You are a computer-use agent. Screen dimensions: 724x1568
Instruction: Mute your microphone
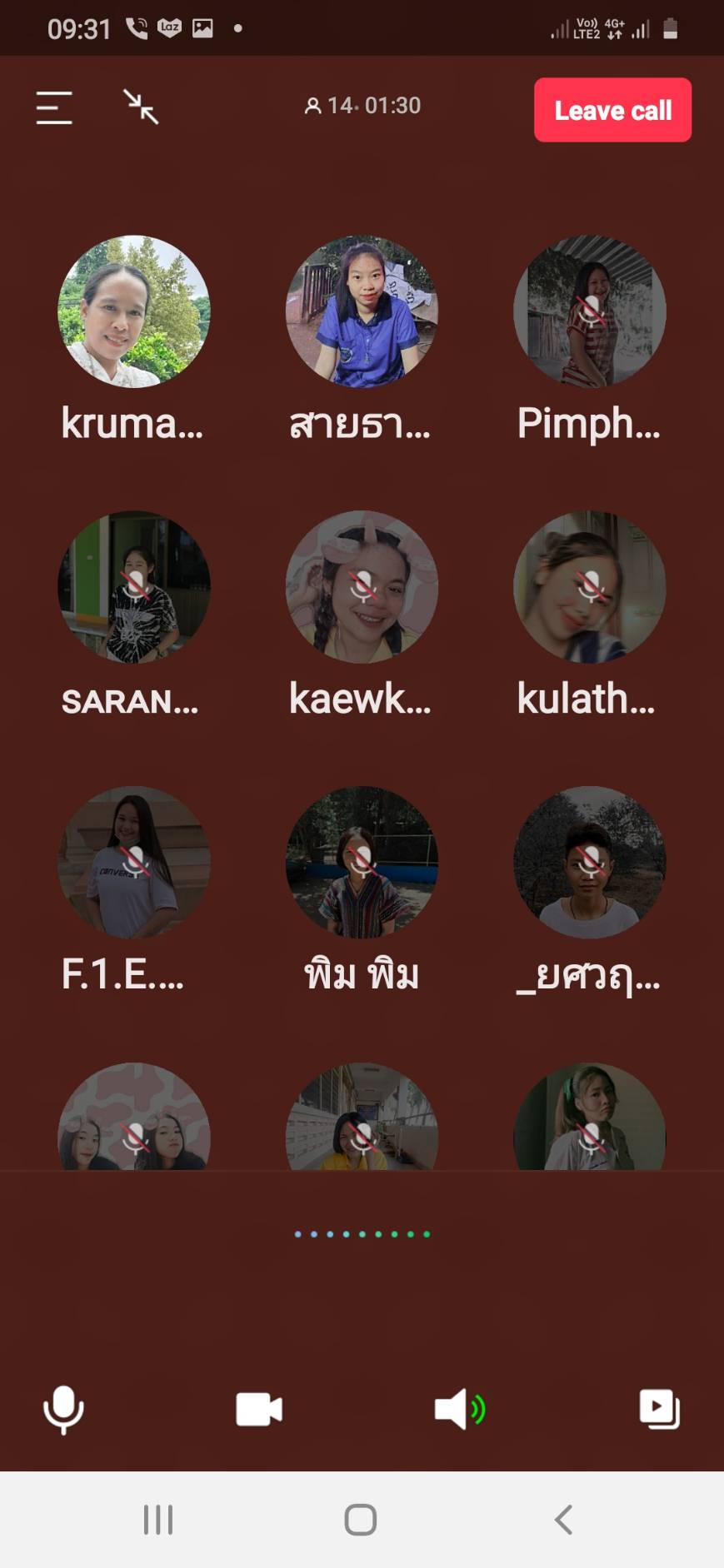click(63, 1410)
